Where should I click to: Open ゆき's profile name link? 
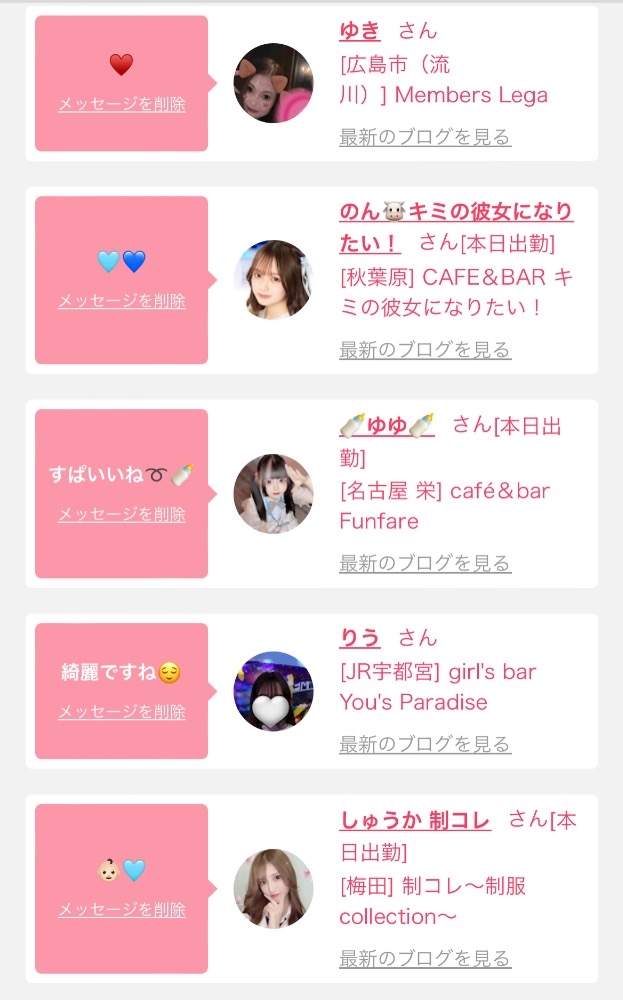click(360, 30)
